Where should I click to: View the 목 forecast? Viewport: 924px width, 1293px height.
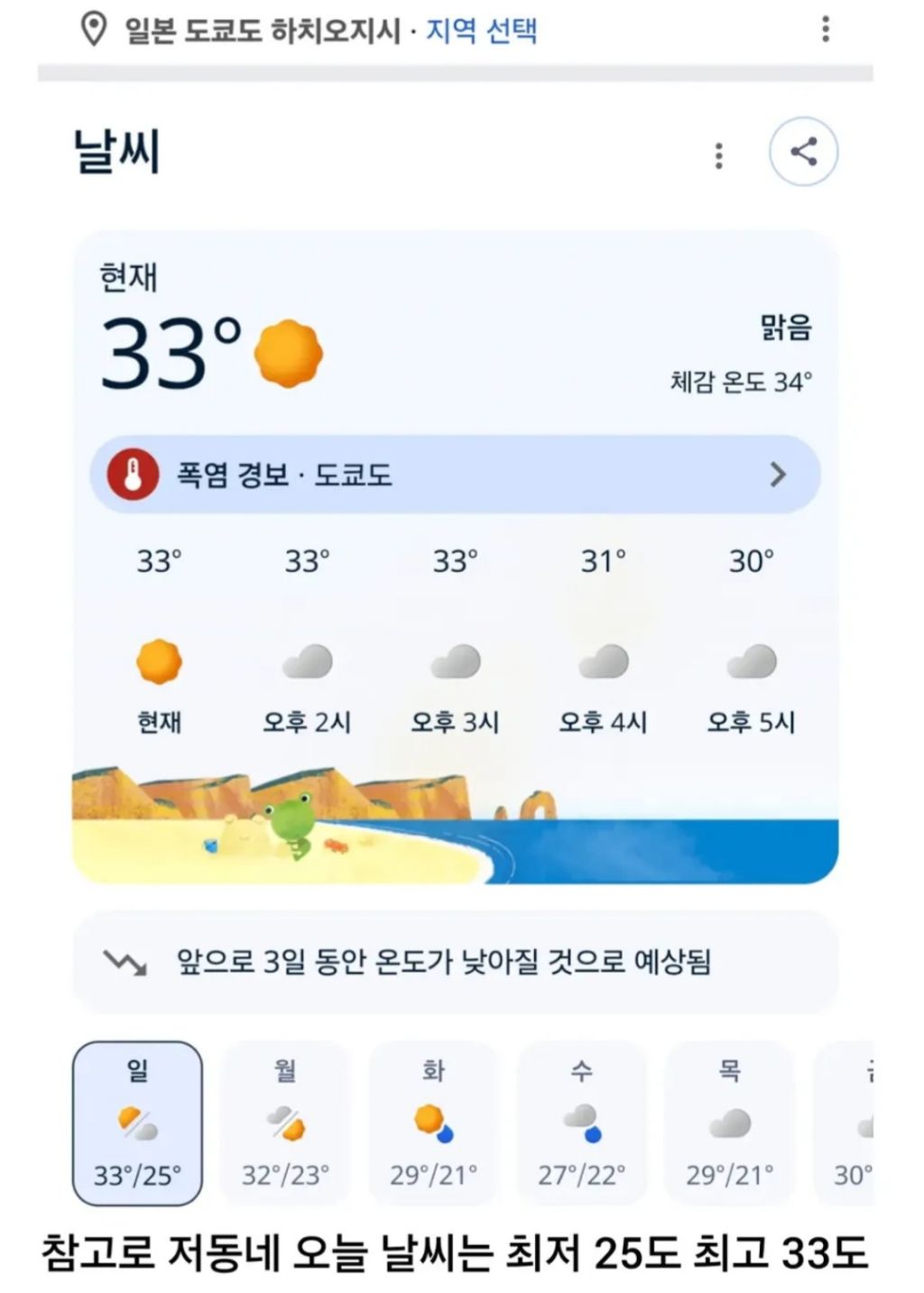(x=729, y=1123)
